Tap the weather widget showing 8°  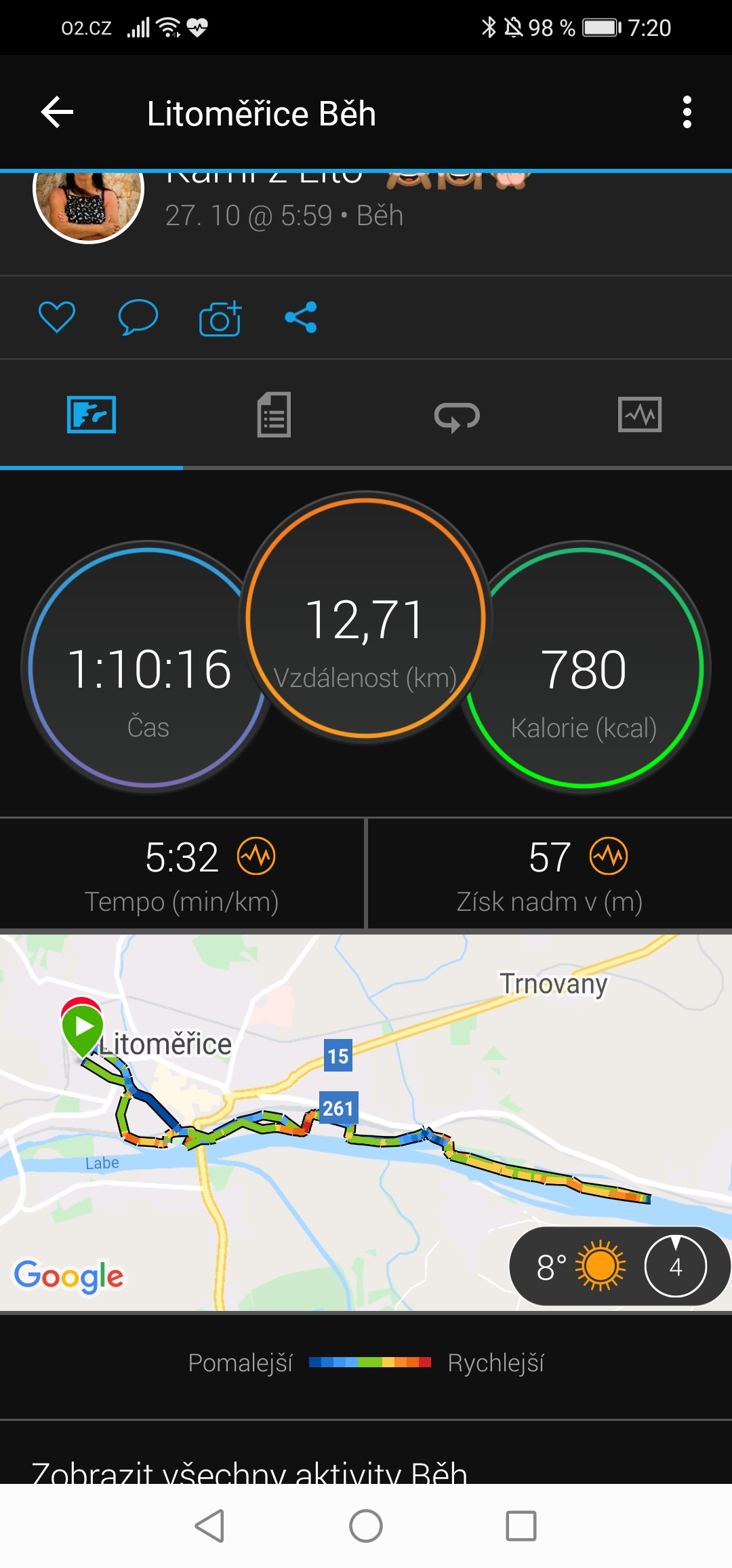tap(619, 1266)
